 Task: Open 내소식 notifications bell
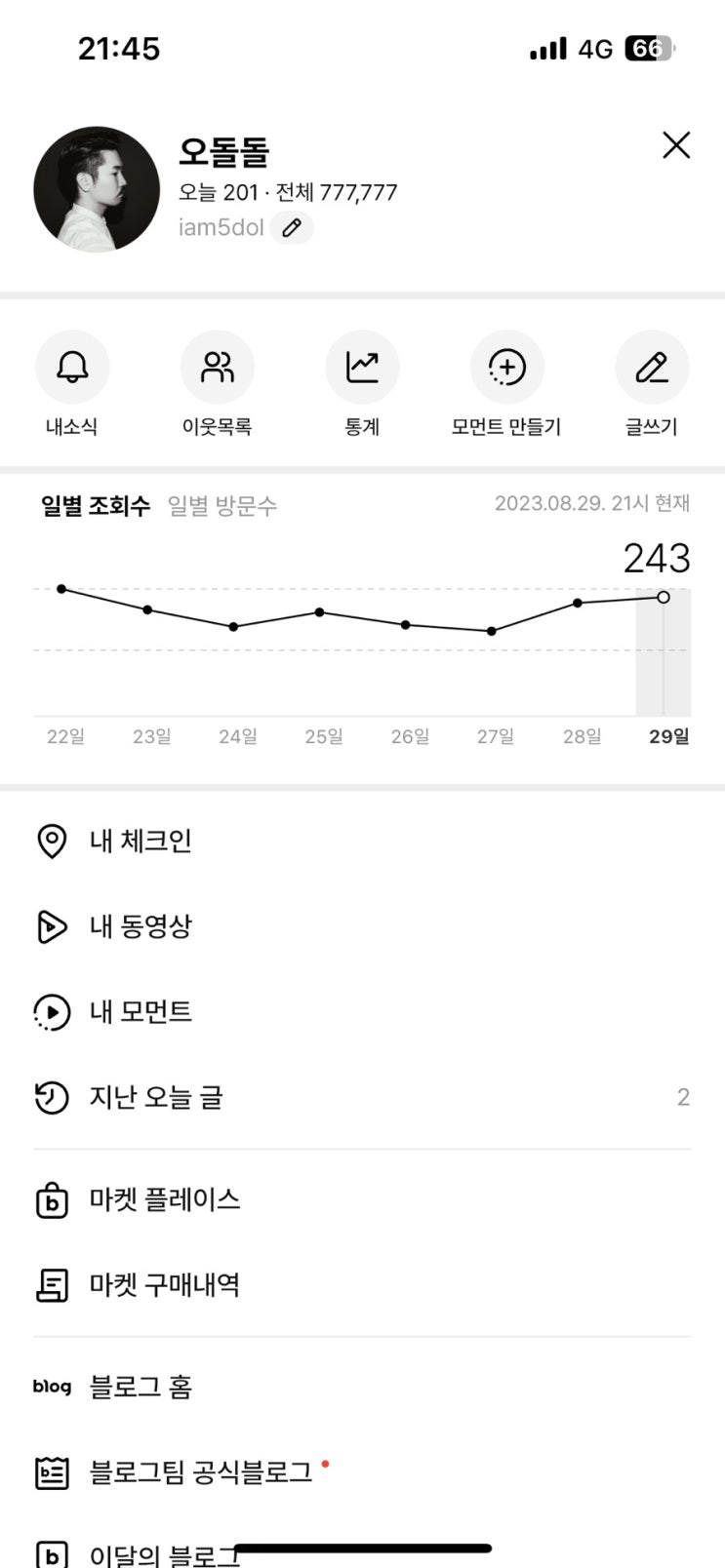[72, 383]
